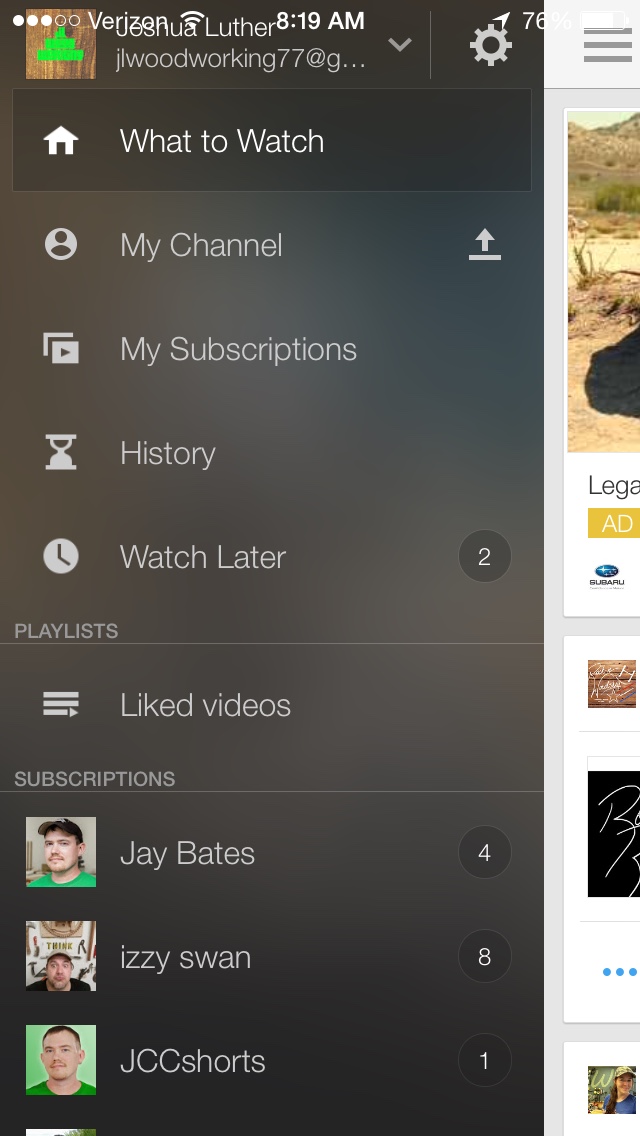Expand the account switcher chevron
This screenshot has width=640, height=1136.
tap(399, 45)
